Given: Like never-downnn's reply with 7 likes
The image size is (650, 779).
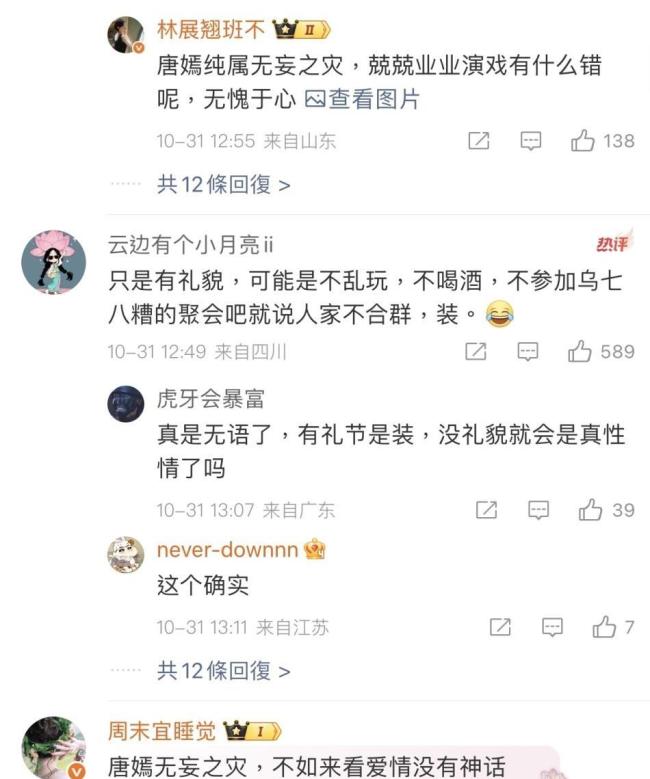Looking at the screenshot, I should coord(604,627).
